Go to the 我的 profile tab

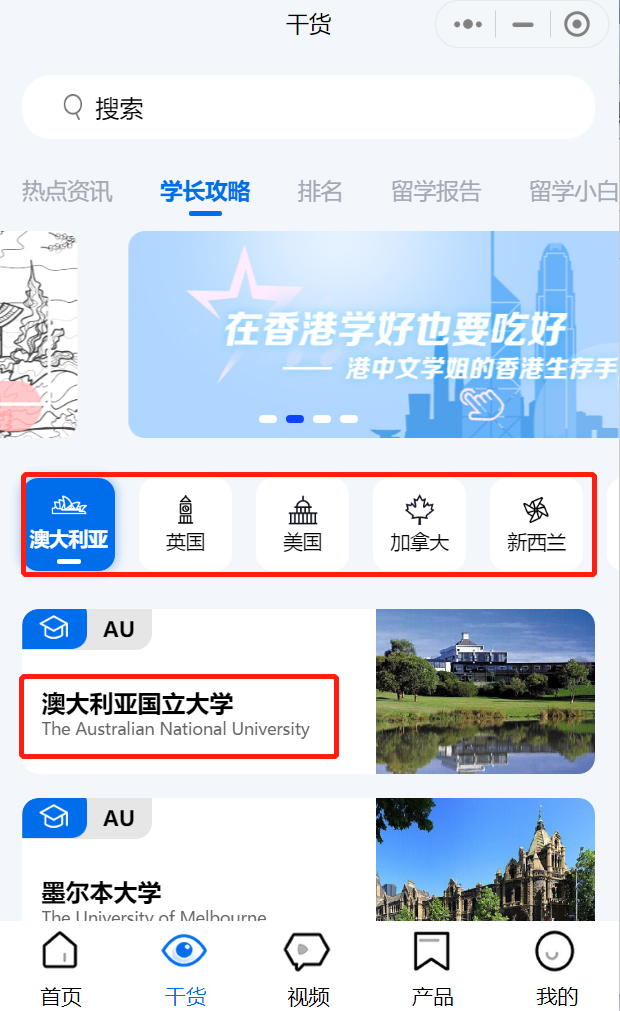pyautogui.click(x=556, y=968)
